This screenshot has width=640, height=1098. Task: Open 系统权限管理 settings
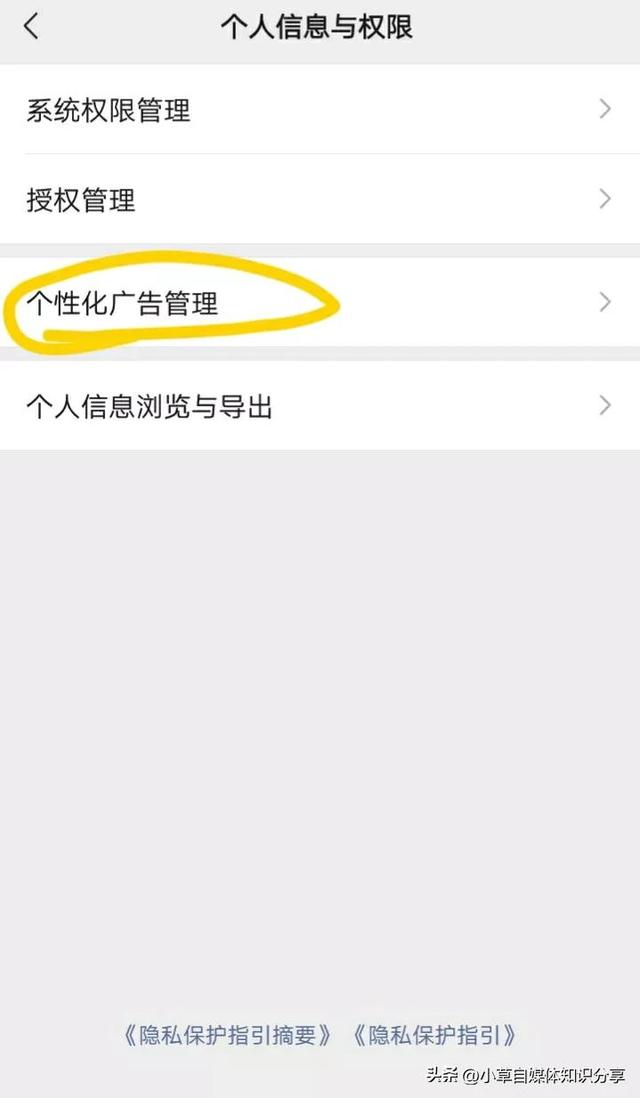click(x=318, y=110)
